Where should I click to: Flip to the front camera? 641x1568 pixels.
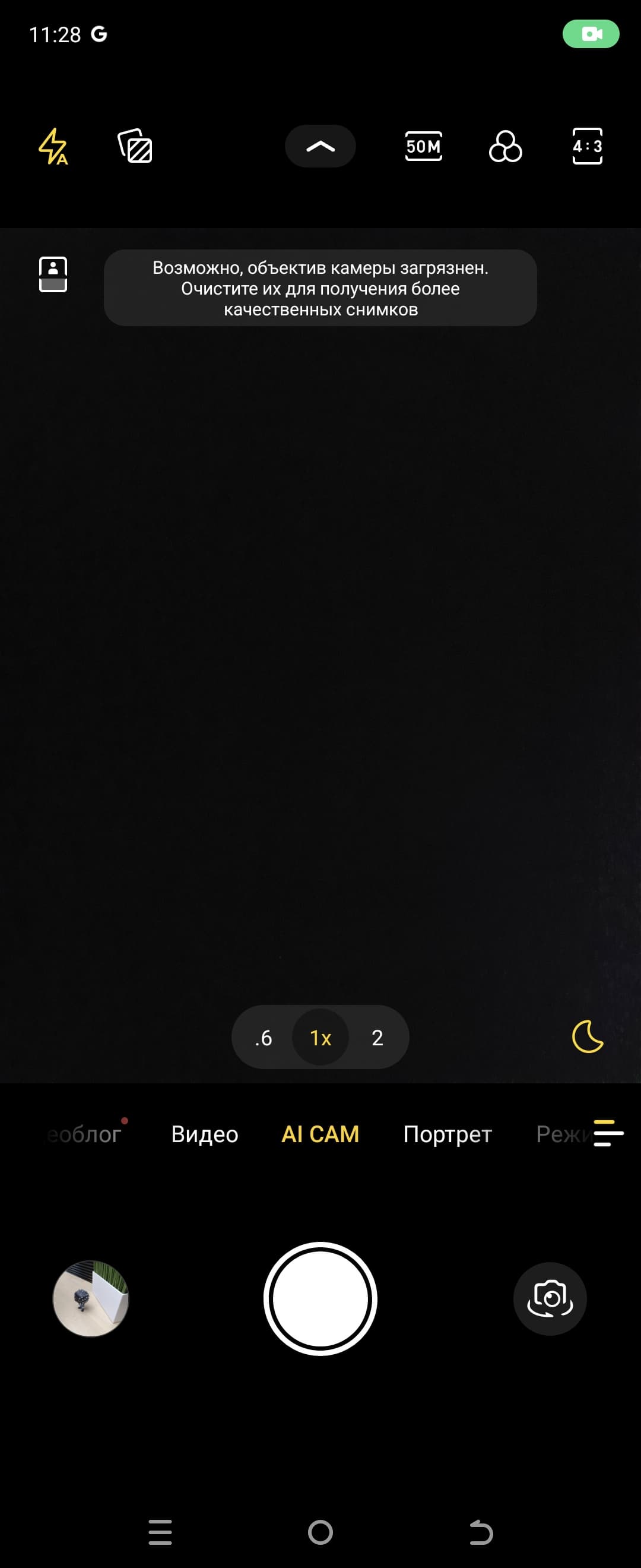[550, 1299]
